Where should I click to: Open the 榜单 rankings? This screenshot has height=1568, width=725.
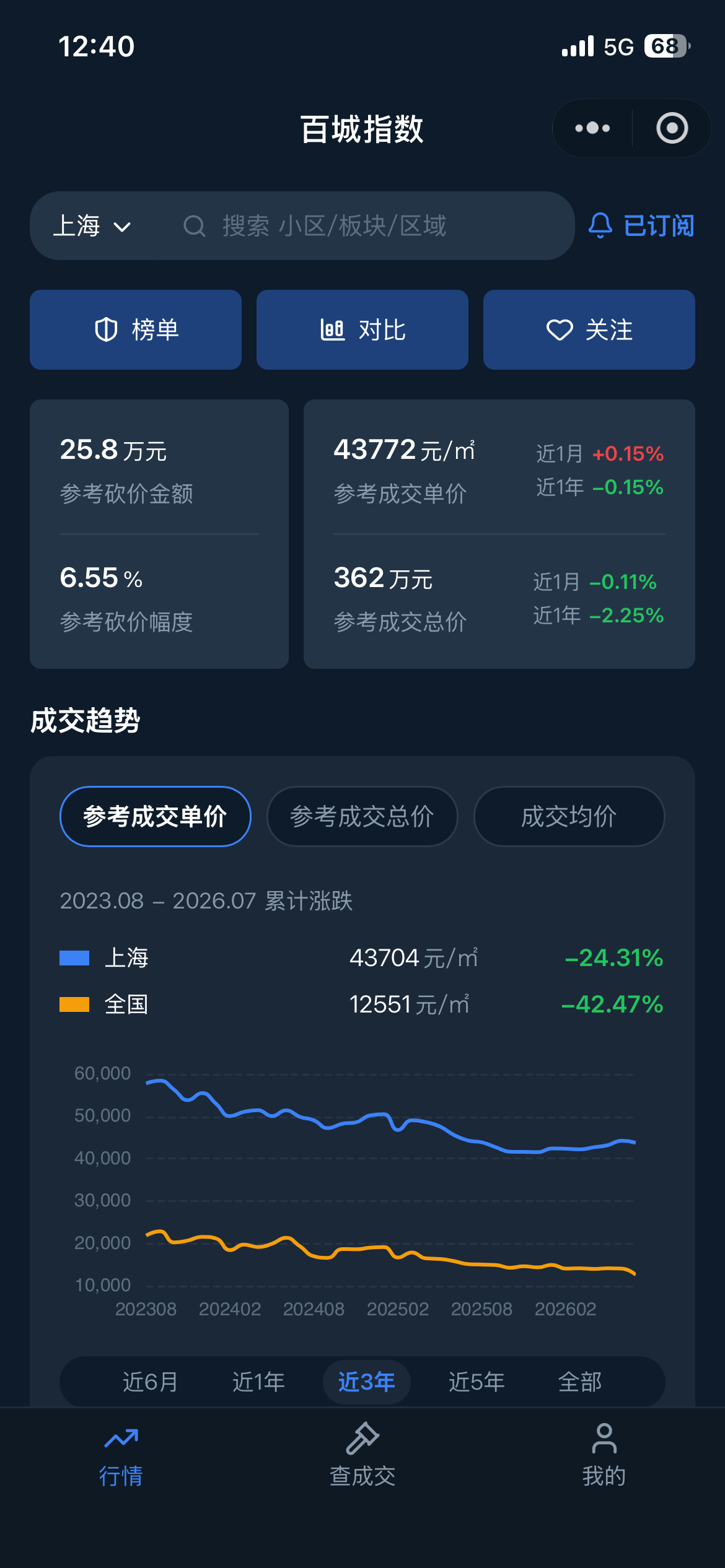tap(136, 329)
